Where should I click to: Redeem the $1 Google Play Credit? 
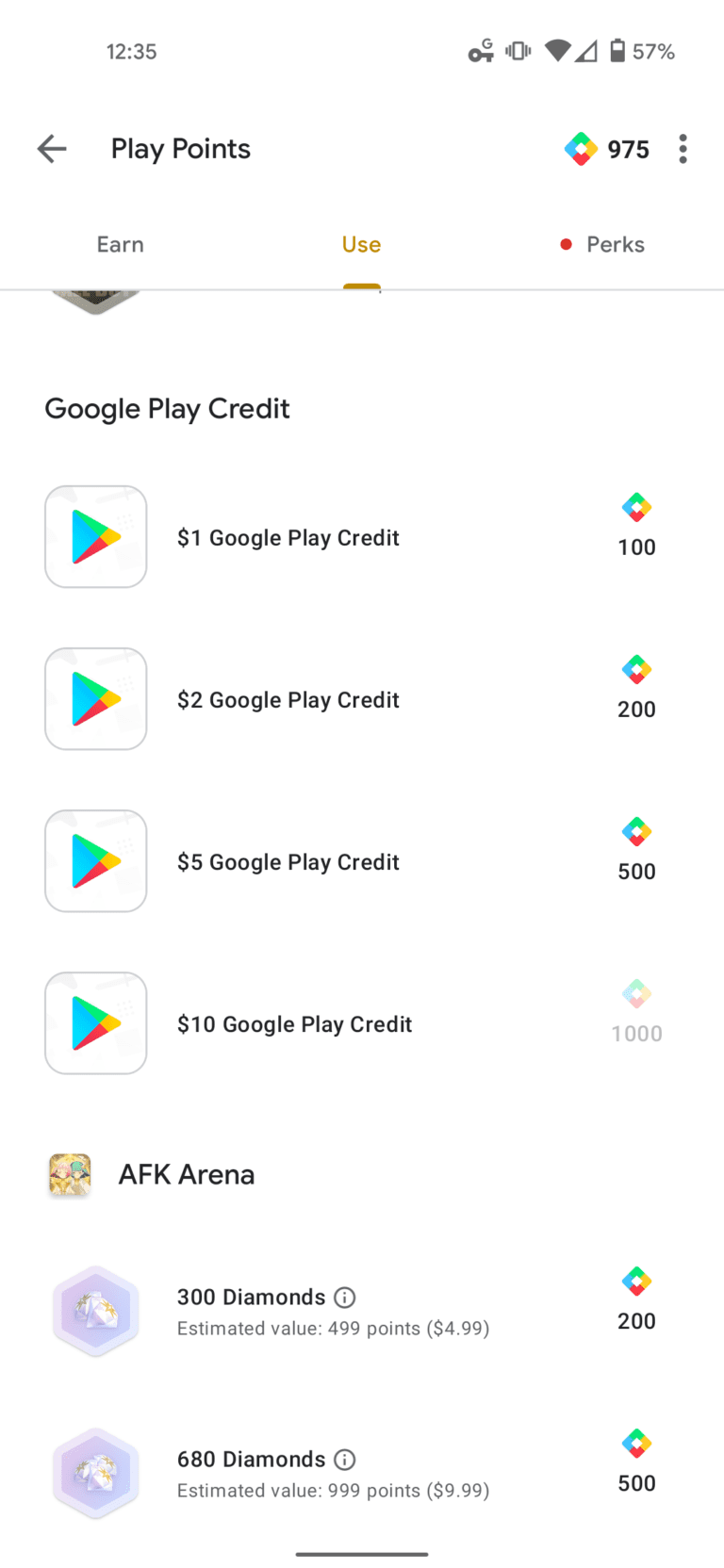coord(288,536)
